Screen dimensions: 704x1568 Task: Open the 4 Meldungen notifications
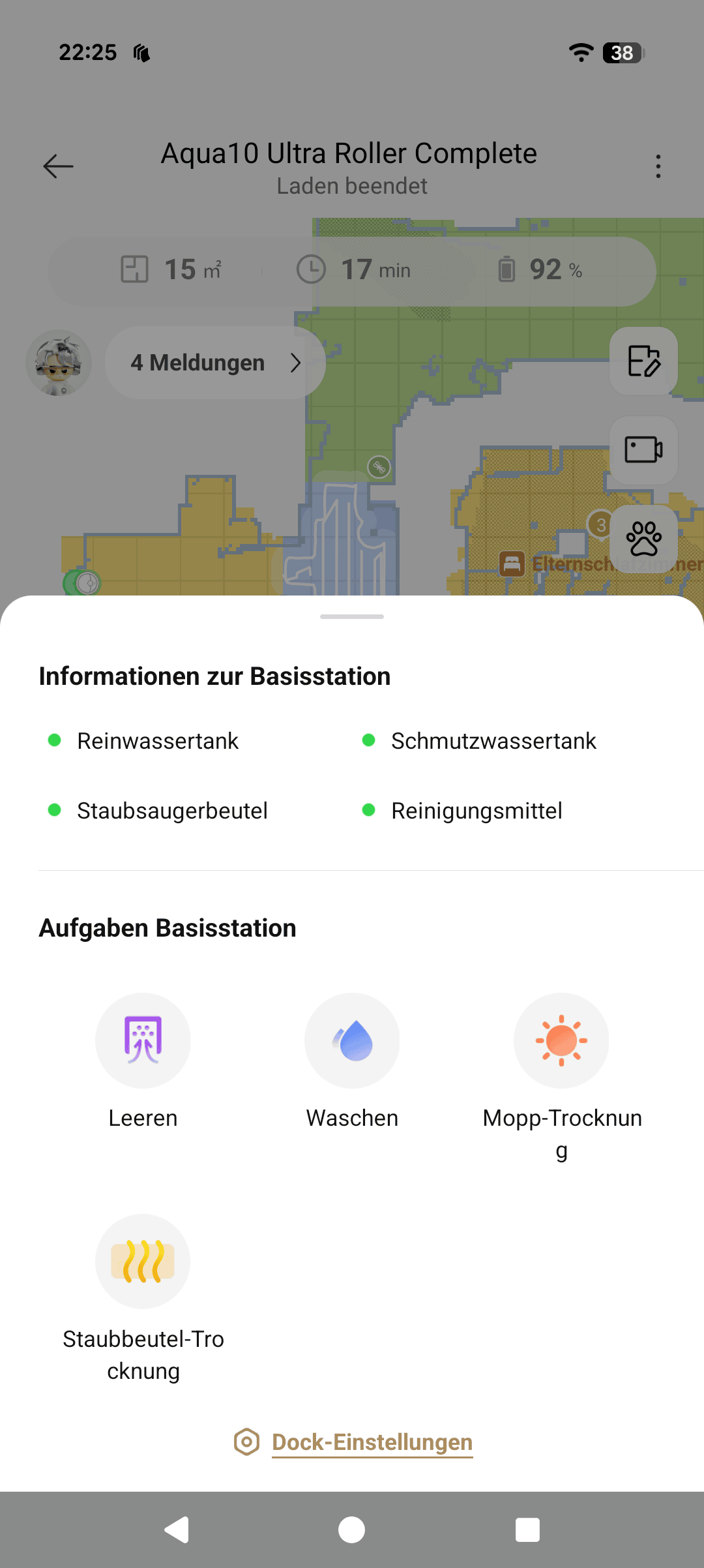(x=215, y=363)
